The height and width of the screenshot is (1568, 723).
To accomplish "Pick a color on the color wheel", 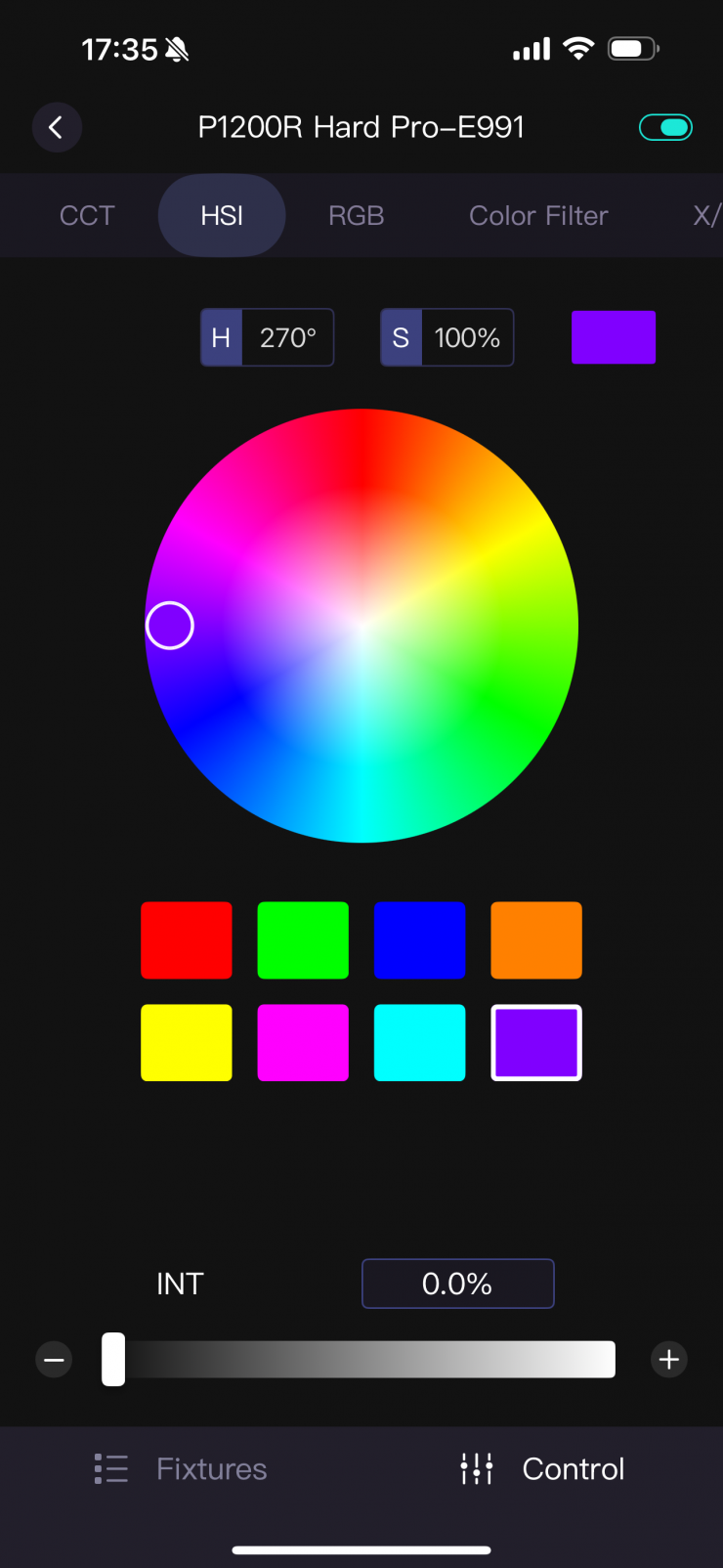I will click(361, 626).
